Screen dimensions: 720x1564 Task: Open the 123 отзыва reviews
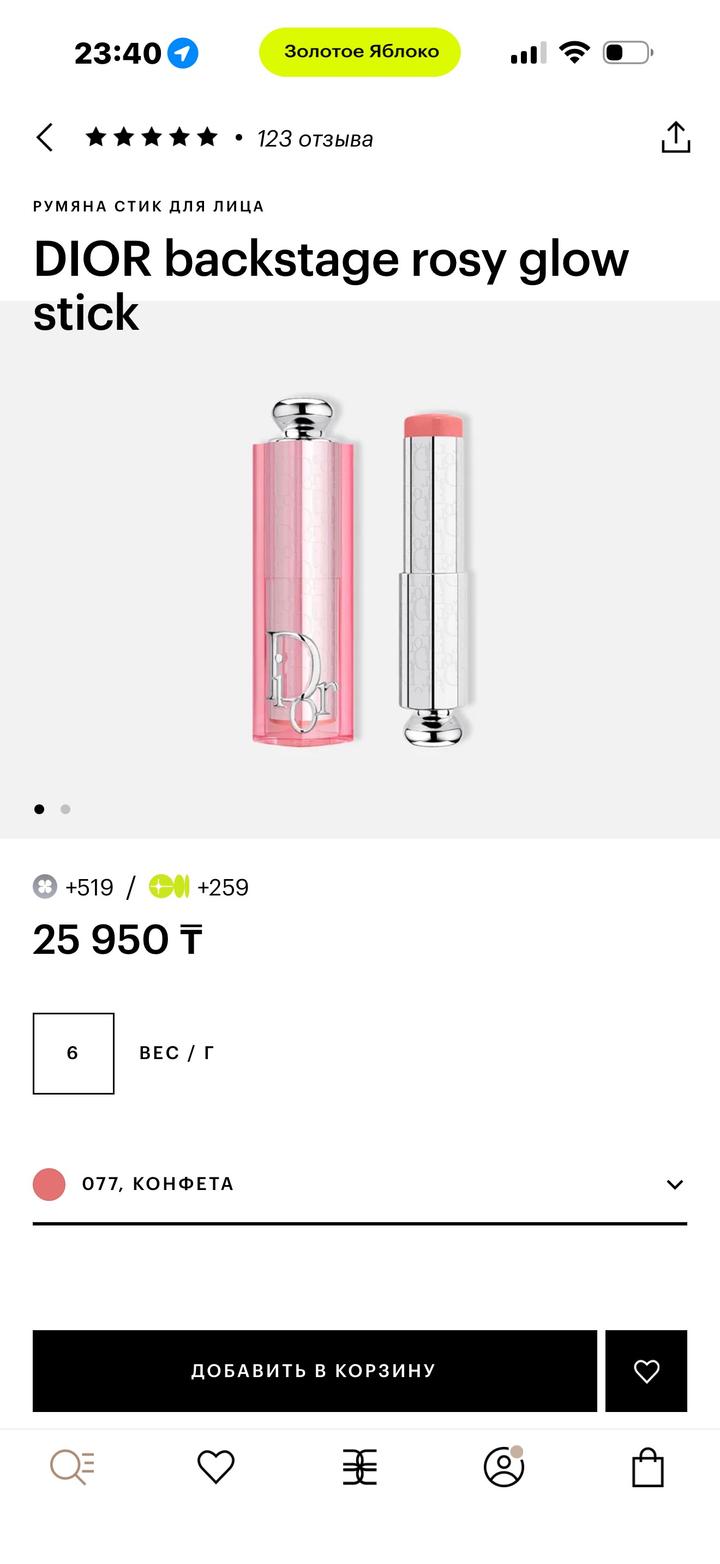tap(314, 139)
